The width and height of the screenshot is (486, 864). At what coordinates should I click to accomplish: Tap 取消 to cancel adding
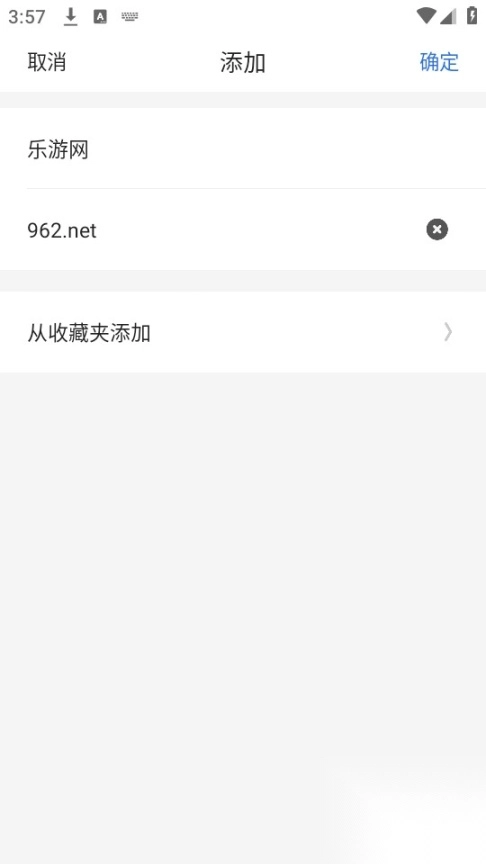click(47, 62)
